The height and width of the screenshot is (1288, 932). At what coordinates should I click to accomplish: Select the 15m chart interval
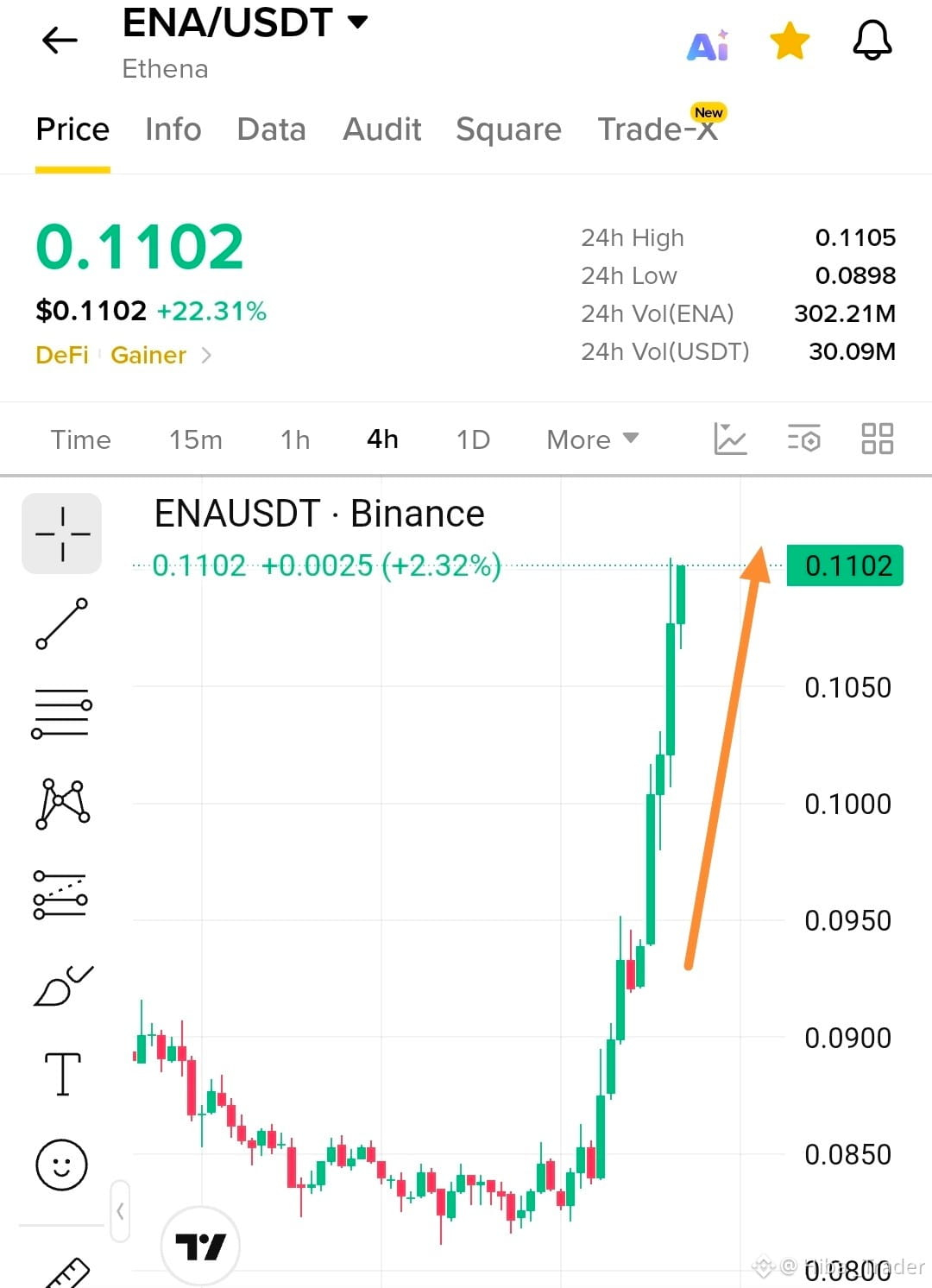coord(195,439)
